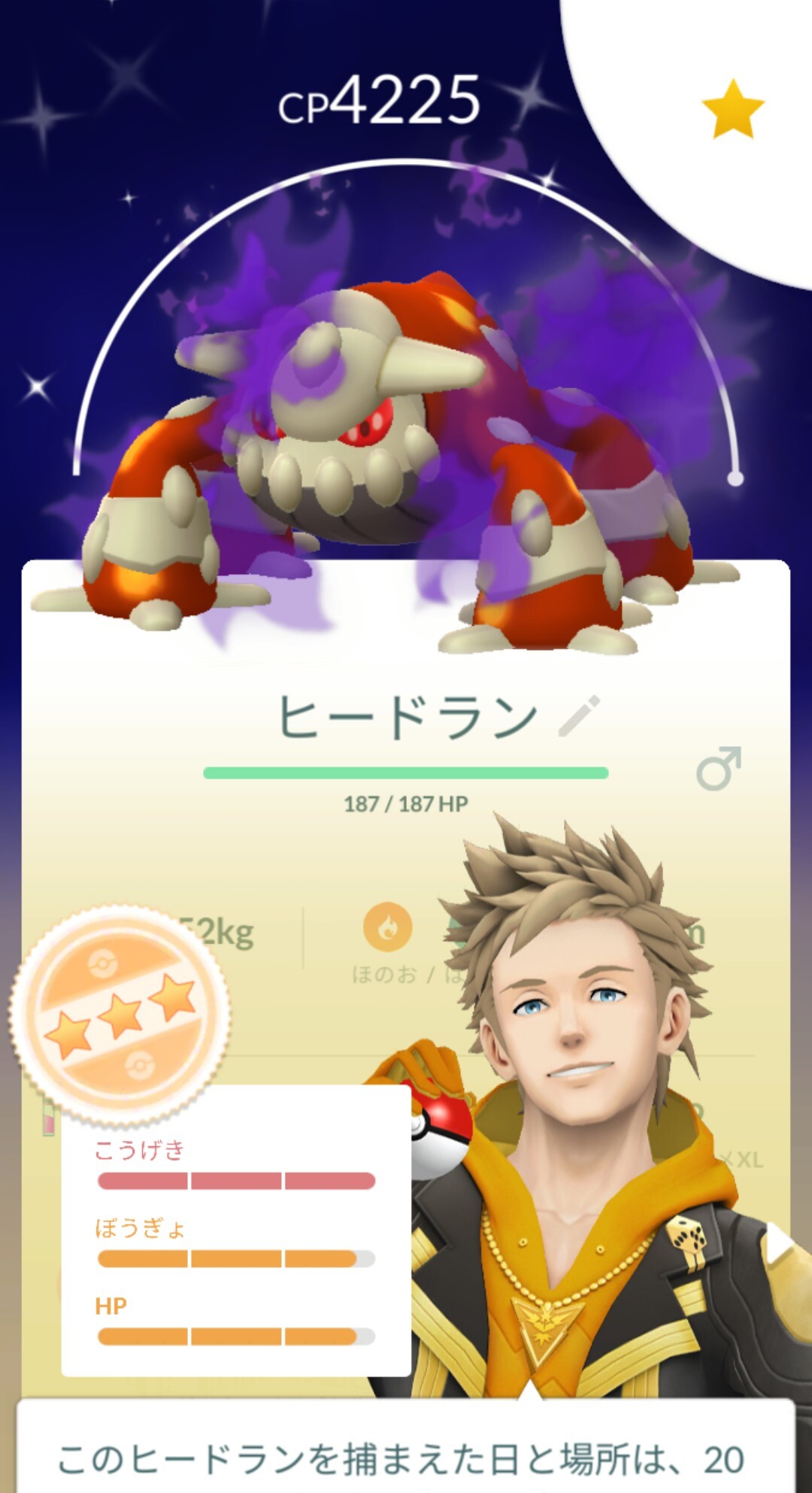Toggle the favorite star for Heatran

coord(732,111)
